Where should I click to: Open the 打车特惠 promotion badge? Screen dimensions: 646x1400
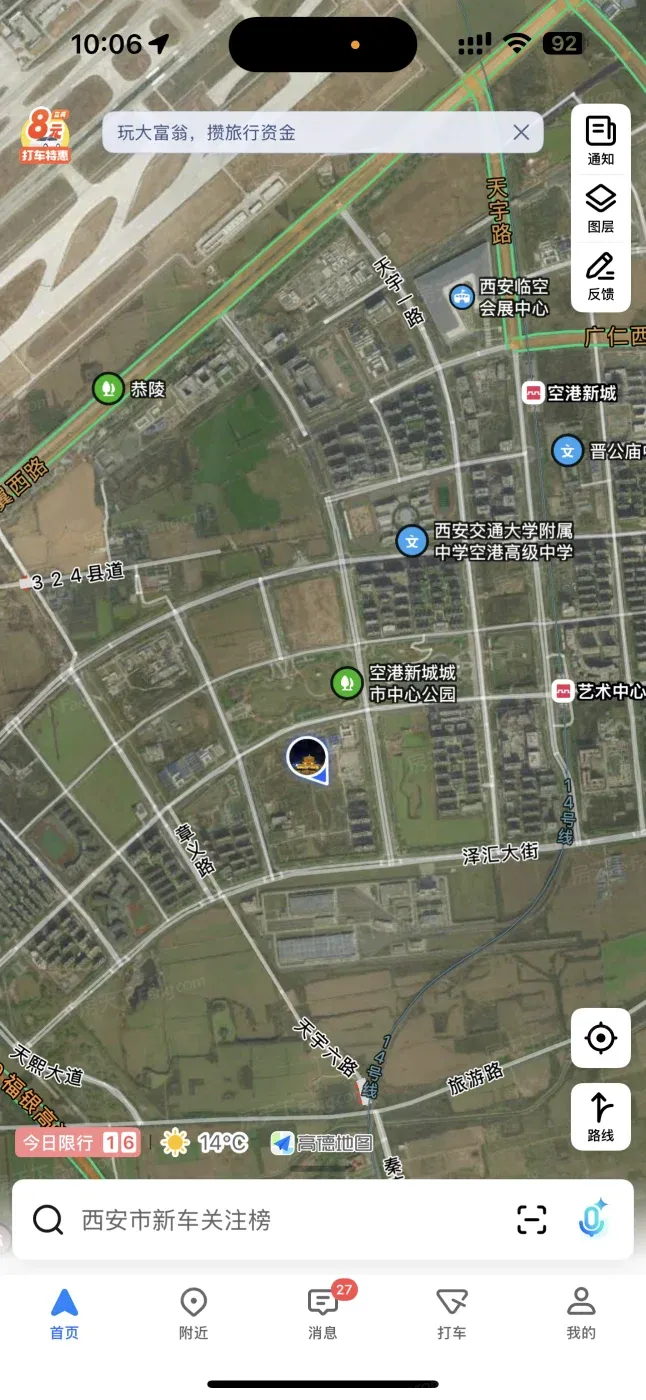pyautogui.click(x=45, y=136)
